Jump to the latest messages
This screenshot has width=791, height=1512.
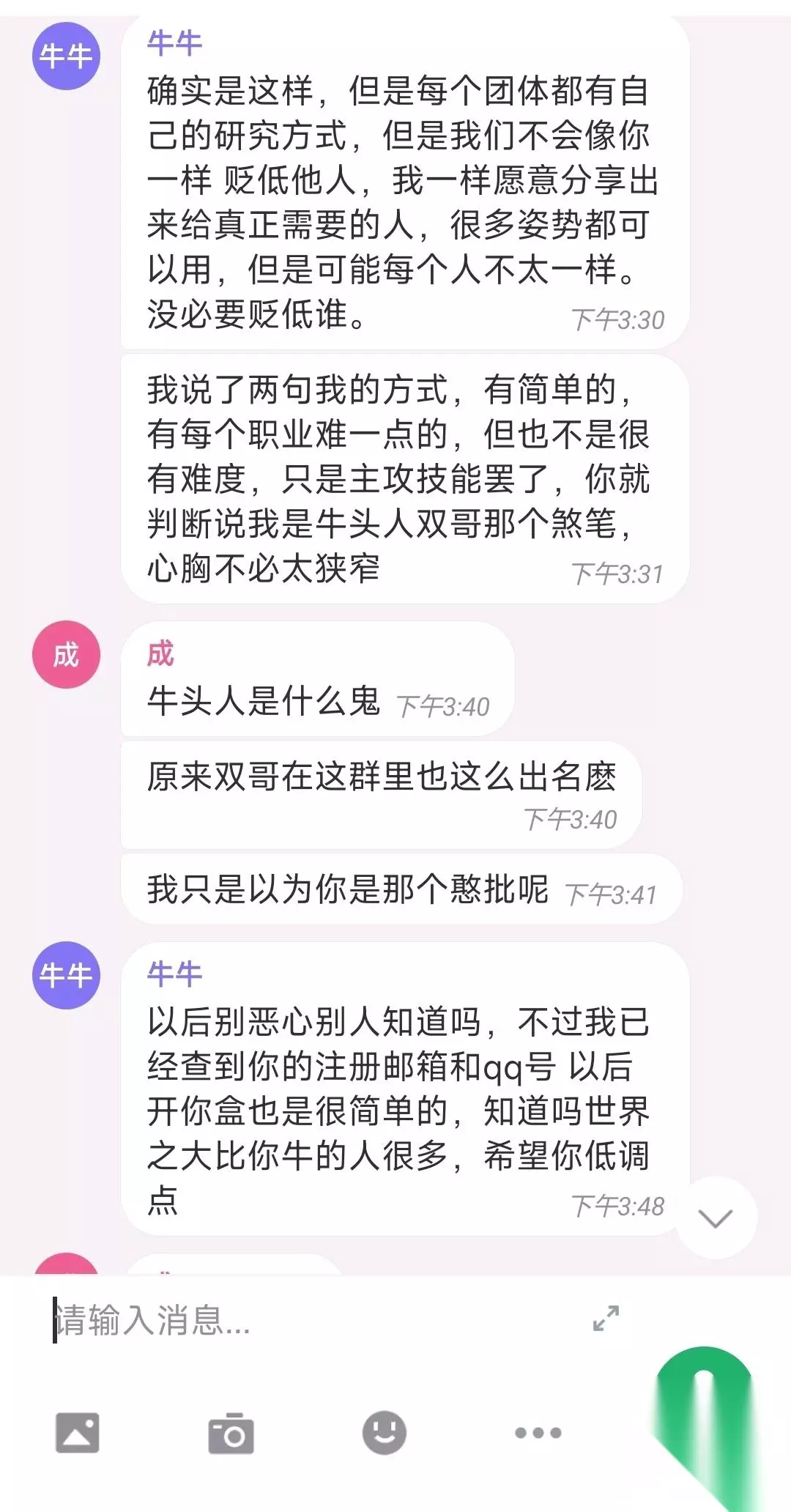pyautogui.click(x=716, y=1218)
